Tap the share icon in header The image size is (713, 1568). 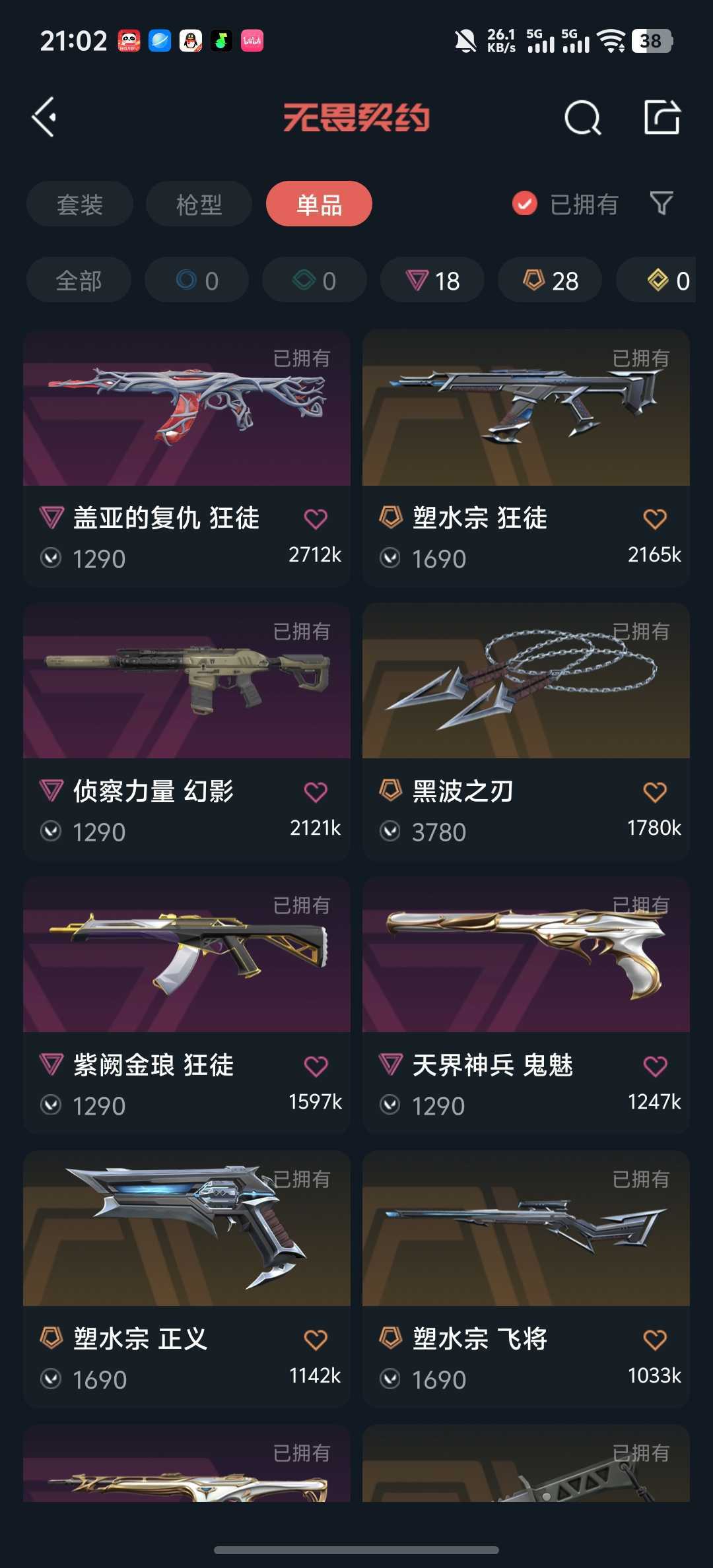(x=662, y=117)
